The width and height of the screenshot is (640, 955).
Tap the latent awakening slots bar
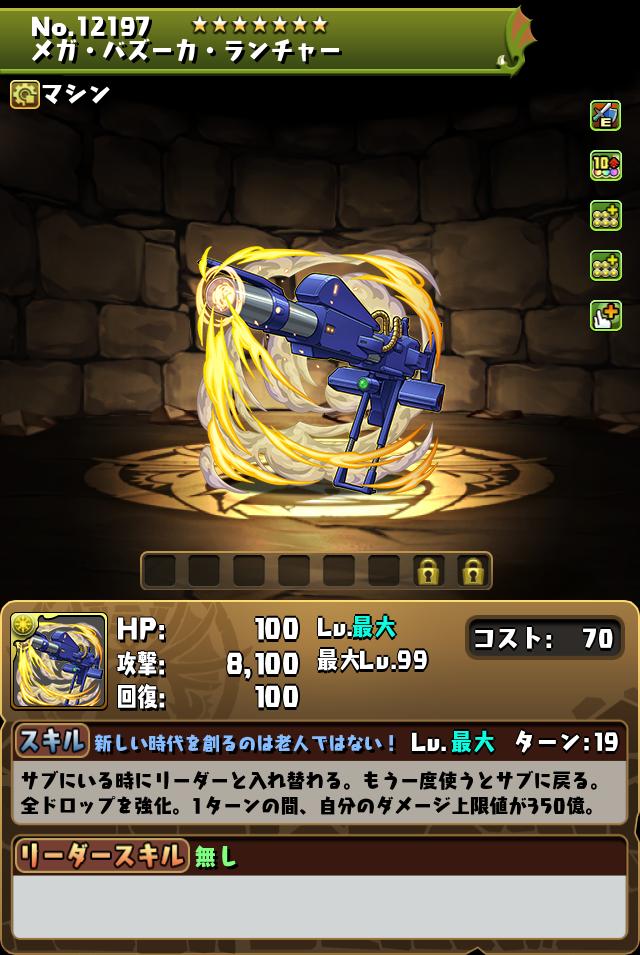pyautogui.click(x=316, y=571)
